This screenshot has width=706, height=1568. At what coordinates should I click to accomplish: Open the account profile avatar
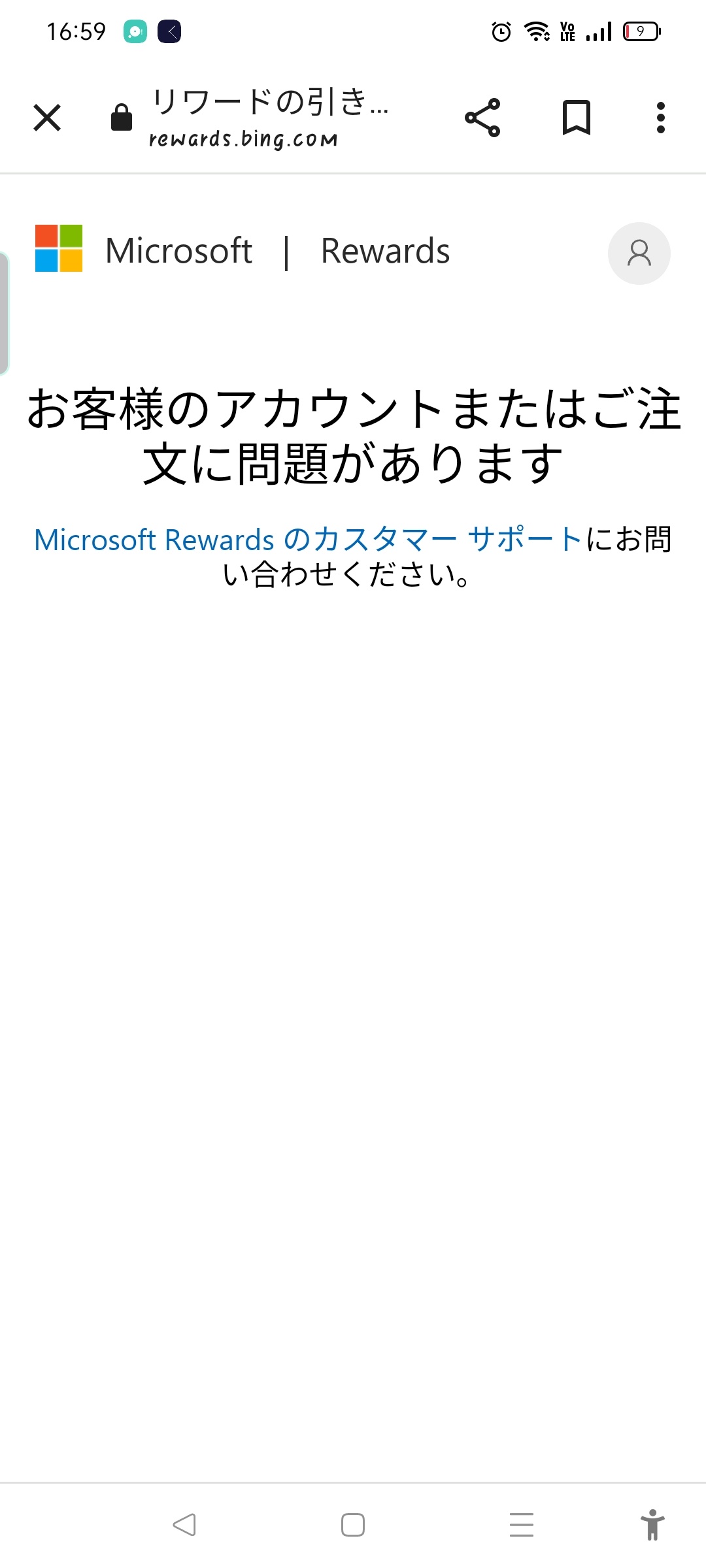(x=639, y=253)
